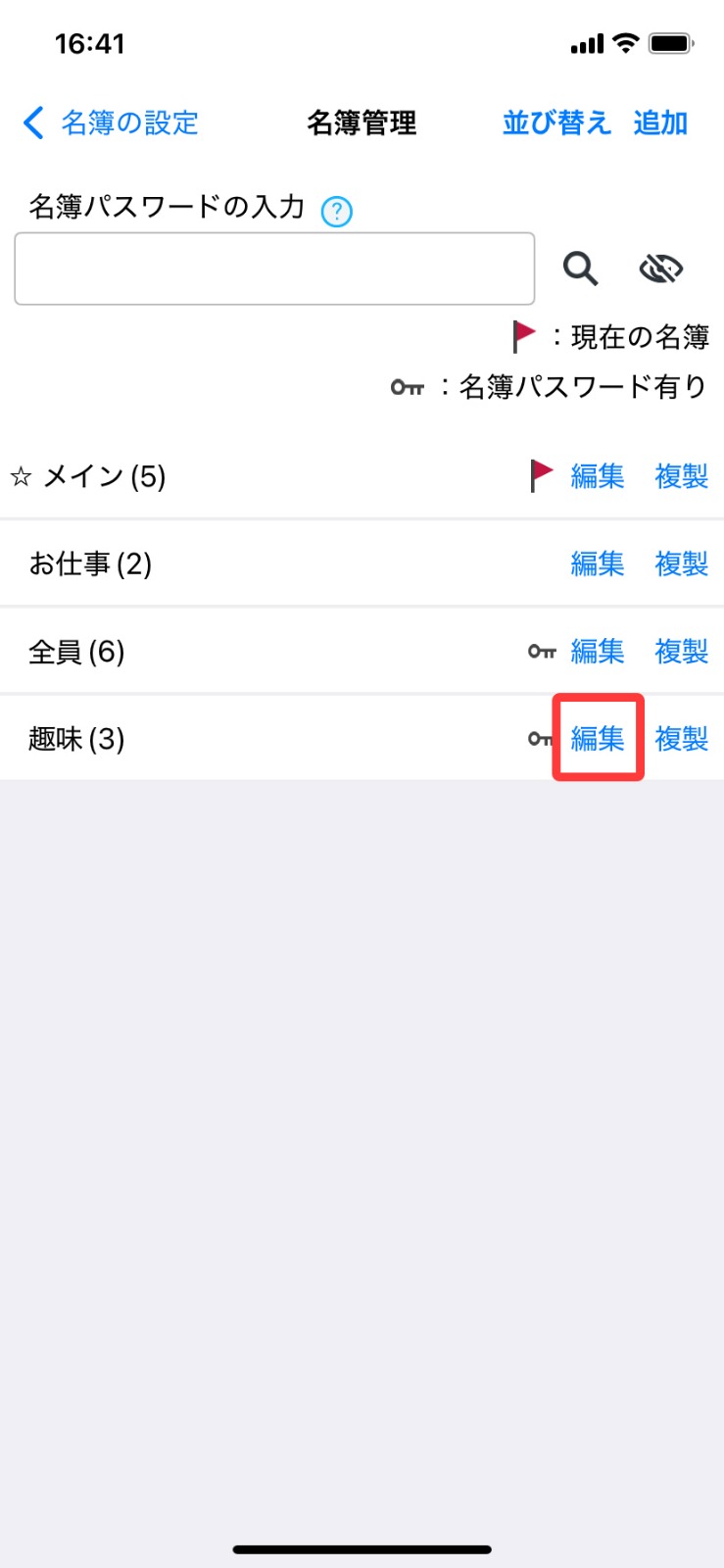Open help icon beside 名簿パスワードの入力
The width and height of the screenshot is (724, 1568).
tap(337, 211)
